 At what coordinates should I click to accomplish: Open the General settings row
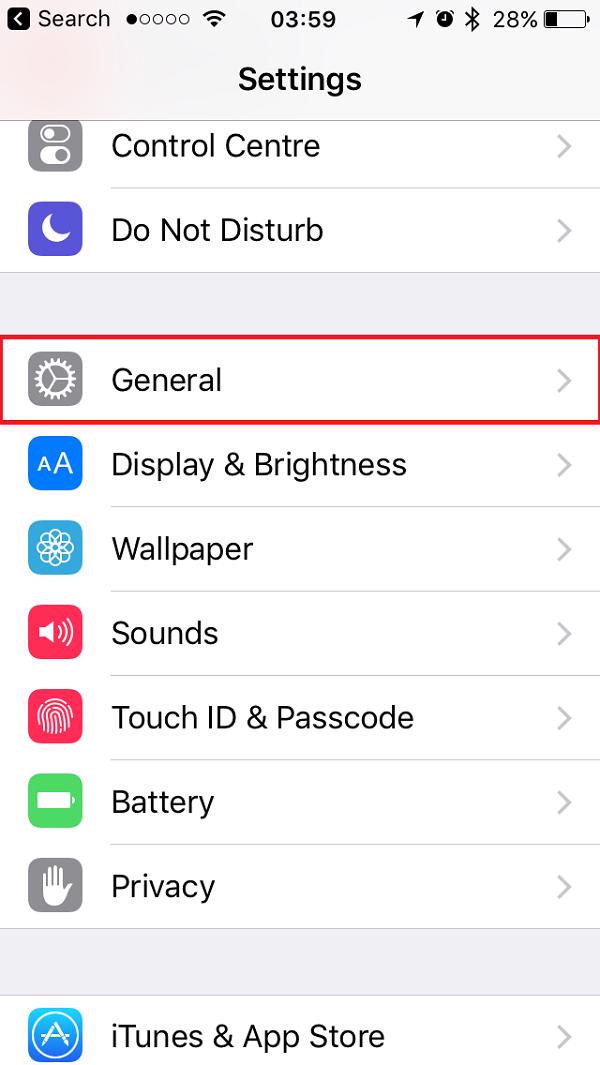[300, 380]
